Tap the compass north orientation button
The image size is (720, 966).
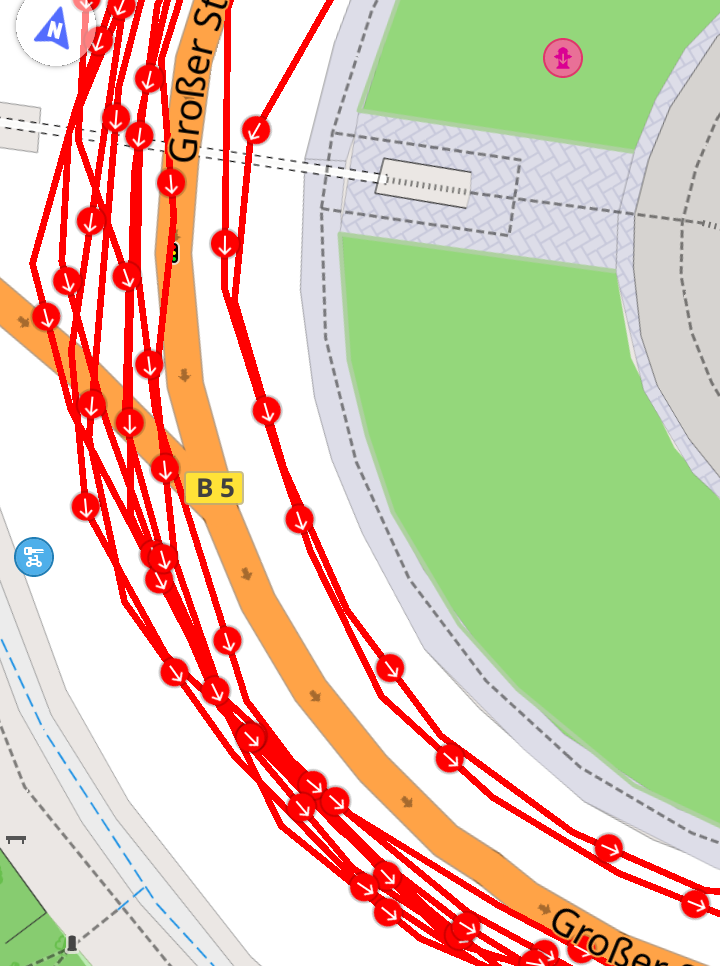tap(54, 28)
